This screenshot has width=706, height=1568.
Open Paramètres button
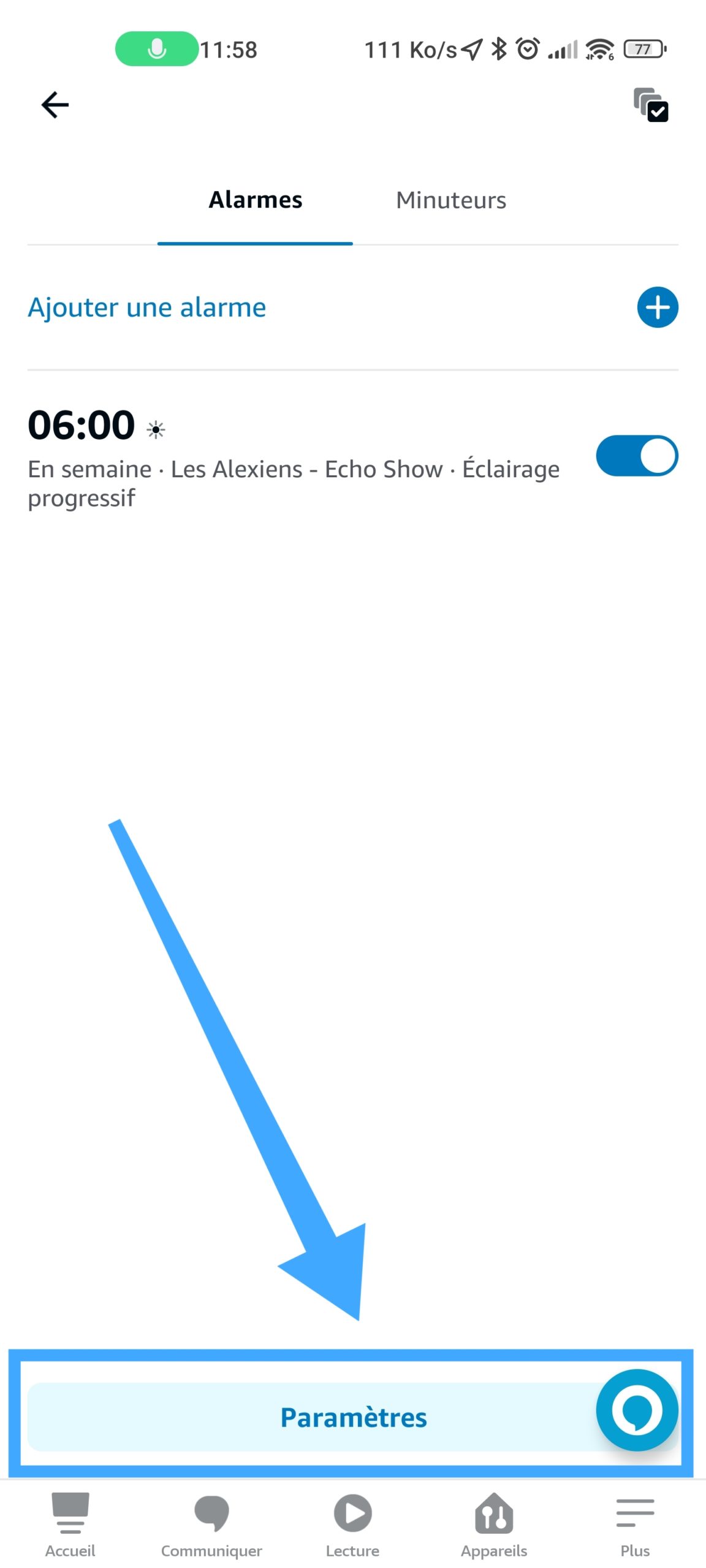coord(353,1416)
